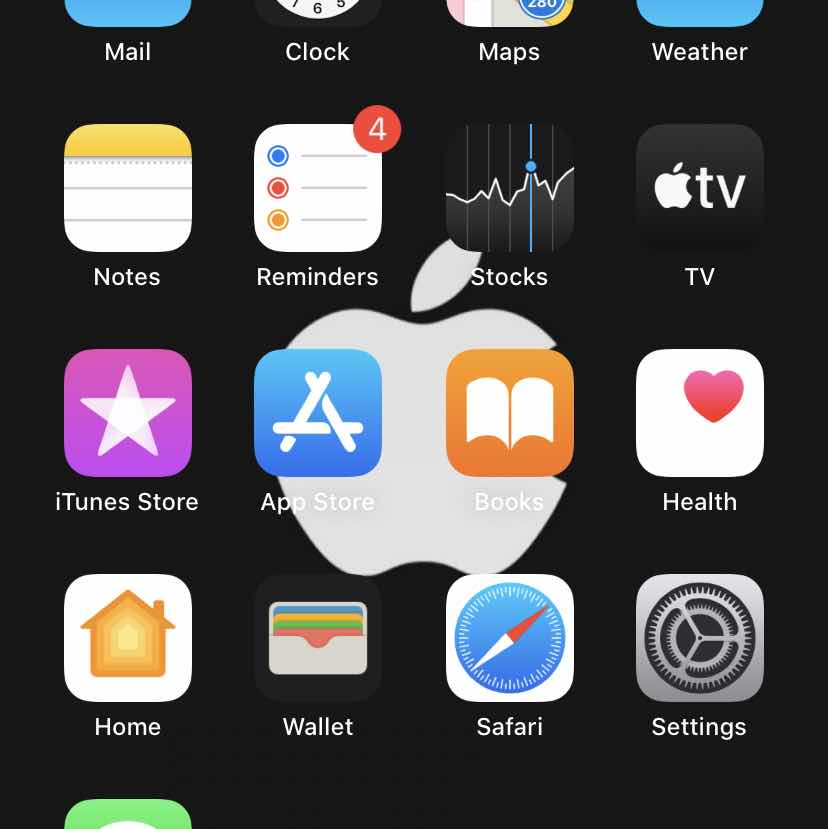The width and height of the screenshot is (828, 829).
Task: Launch the Stocks app
Action: pos(509,188)
